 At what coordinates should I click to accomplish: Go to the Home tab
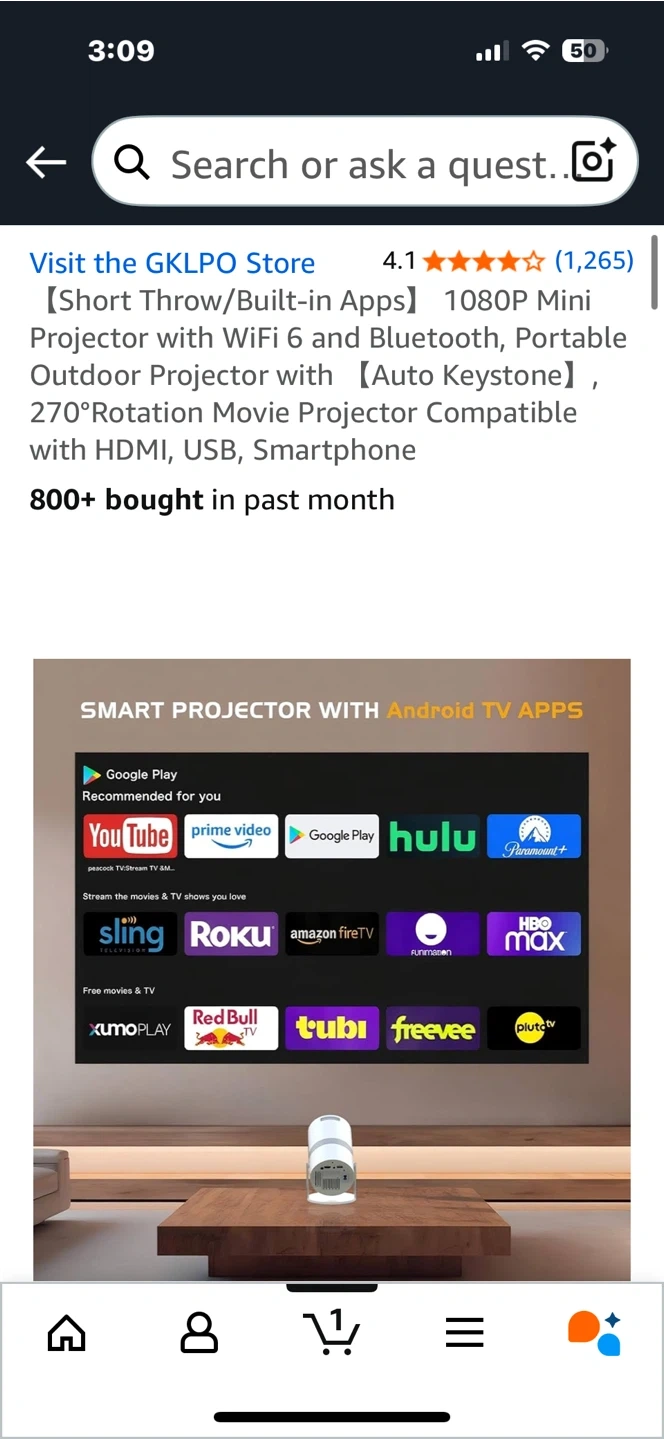click(x=67, y=1332)
